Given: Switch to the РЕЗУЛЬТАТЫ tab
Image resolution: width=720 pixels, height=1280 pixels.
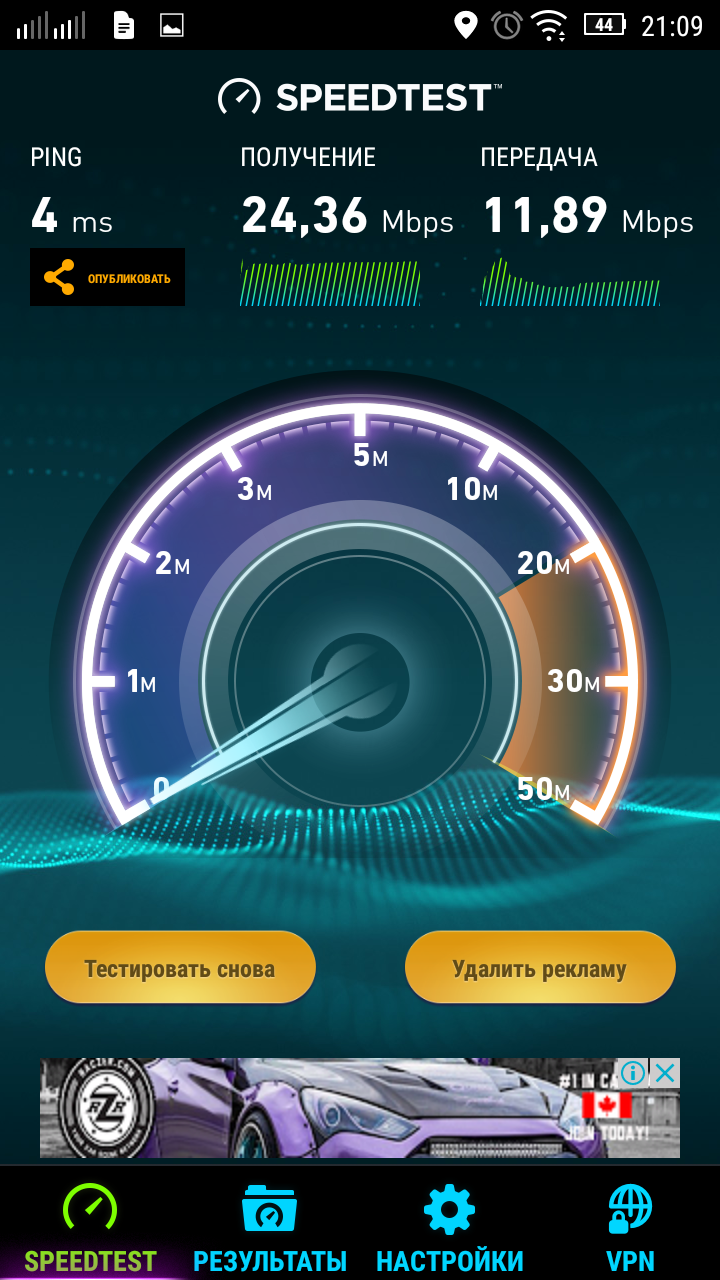Looking at the screenshot, I should click(x=270, y=1226).
